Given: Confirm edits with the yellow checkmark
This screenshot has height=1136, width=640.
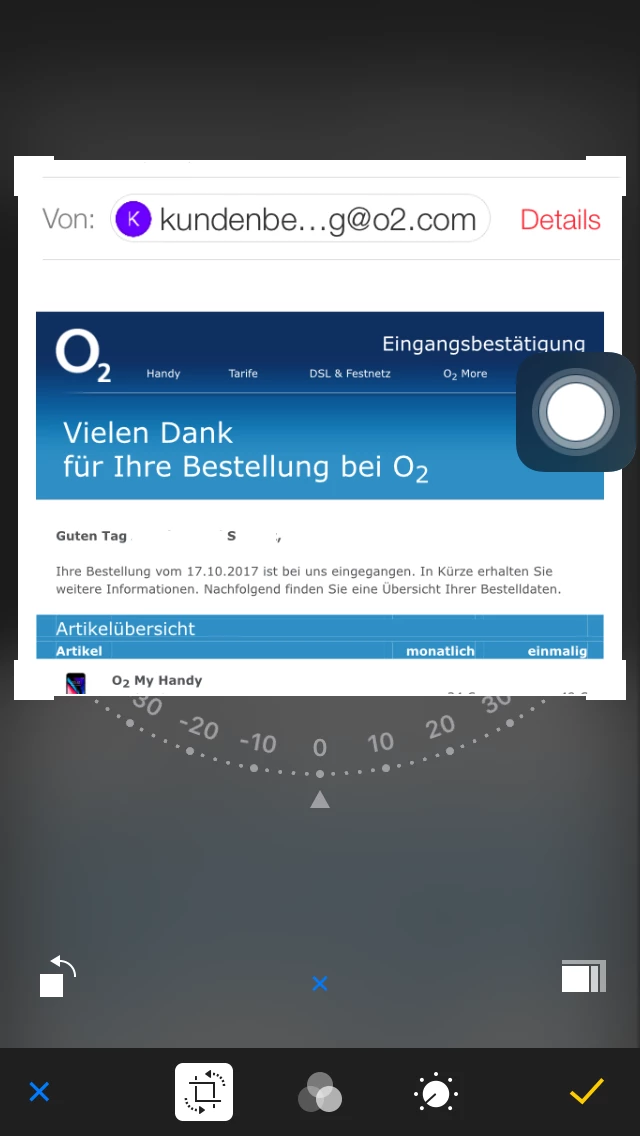Looking at the screenshot, I should [x=587, y=1091].
